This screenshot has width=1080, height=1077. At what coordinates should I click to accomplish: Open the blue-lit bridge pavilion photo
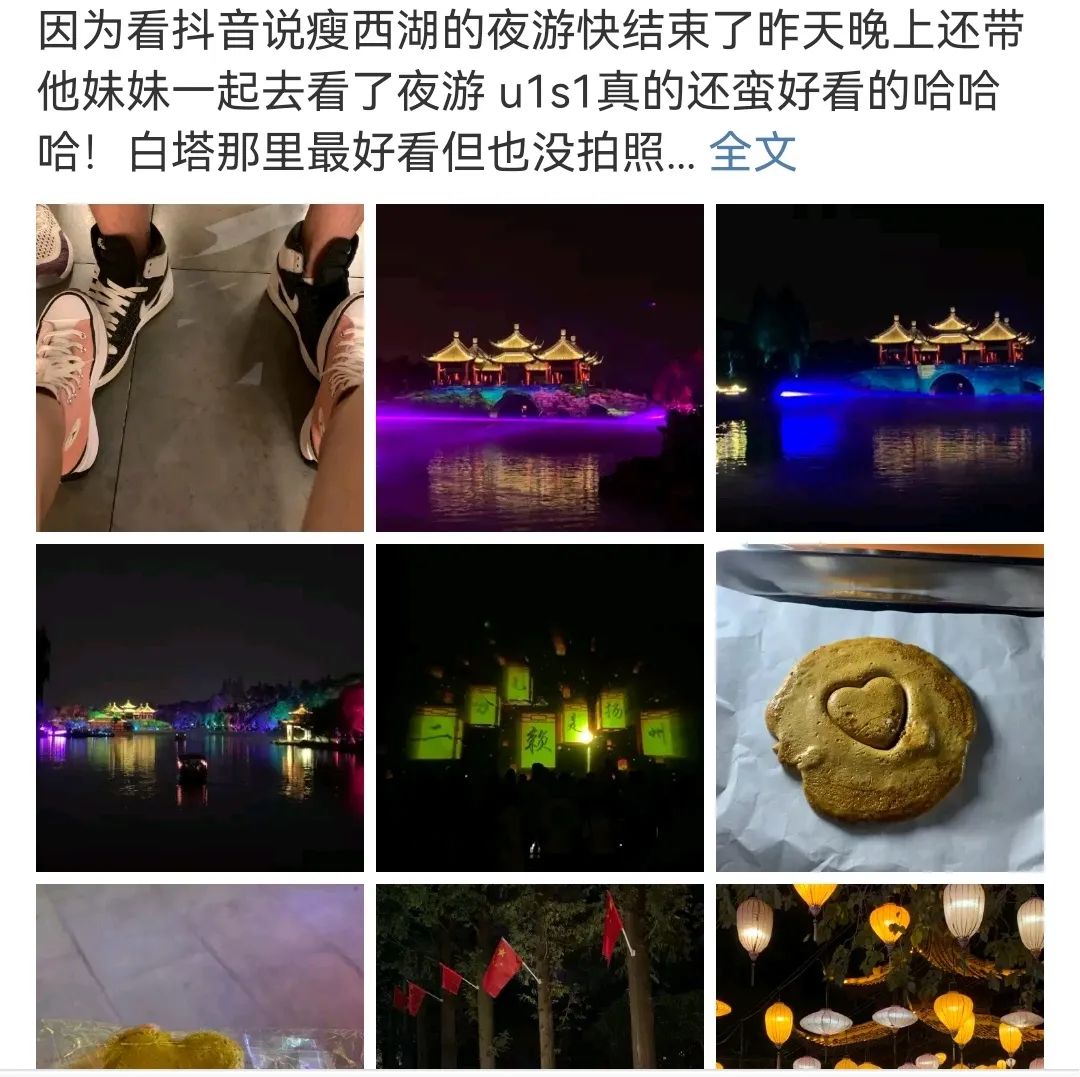(x=879, y=367)
